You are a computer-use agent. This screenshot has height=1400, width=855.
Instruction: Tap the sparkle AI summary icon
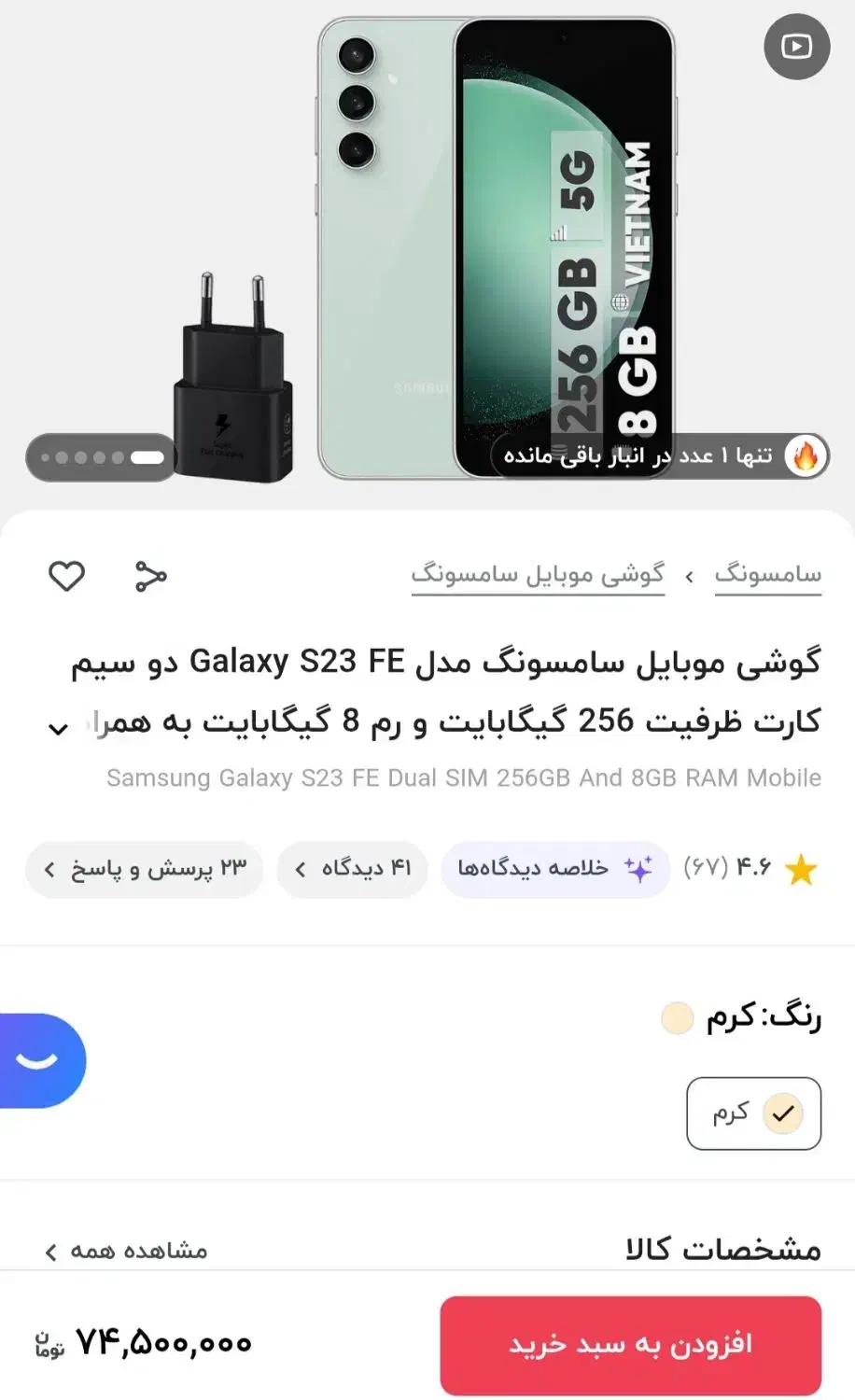click(x=640, y=869)
